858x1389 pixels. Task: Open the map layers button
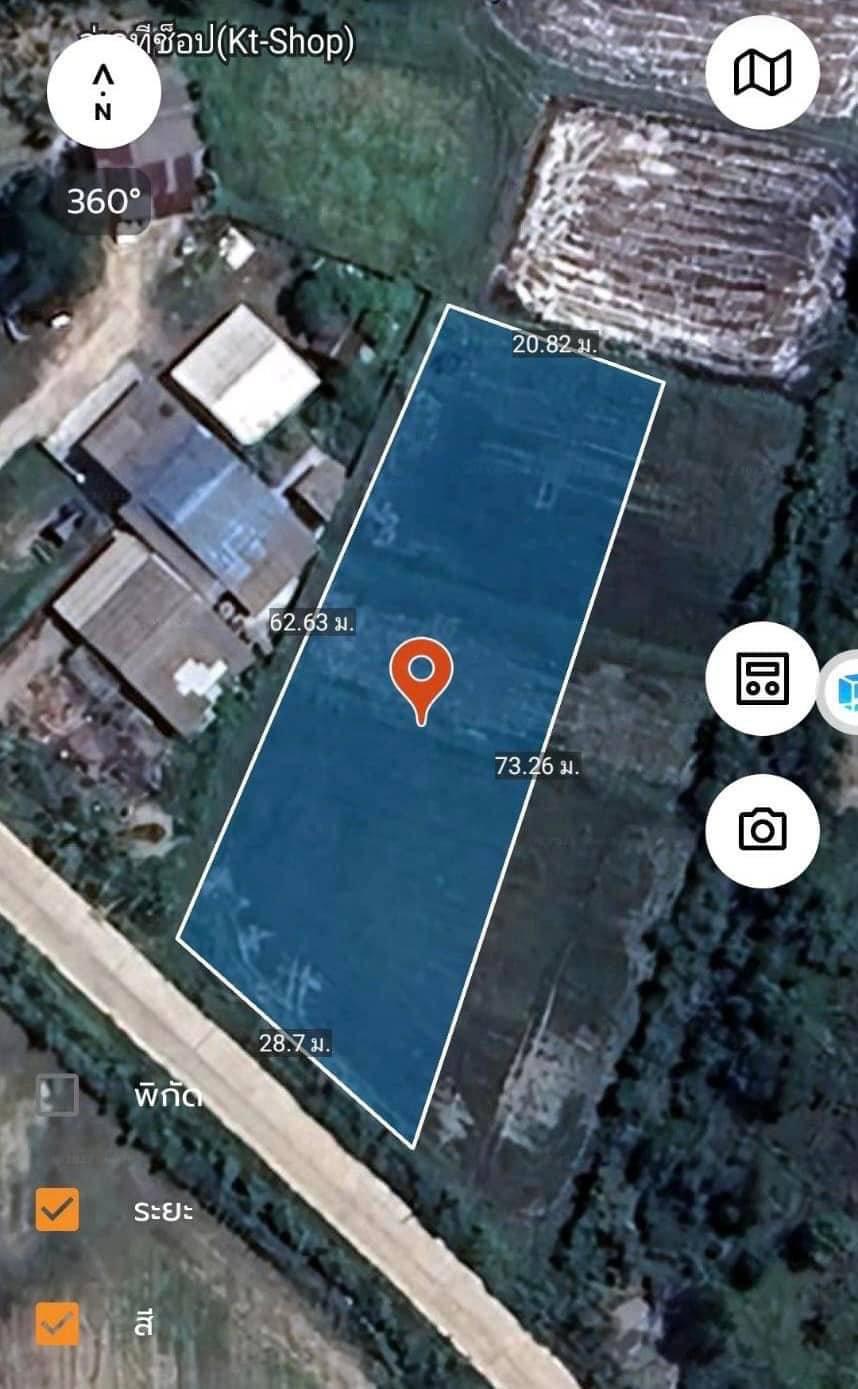click(x=762, y=73)
